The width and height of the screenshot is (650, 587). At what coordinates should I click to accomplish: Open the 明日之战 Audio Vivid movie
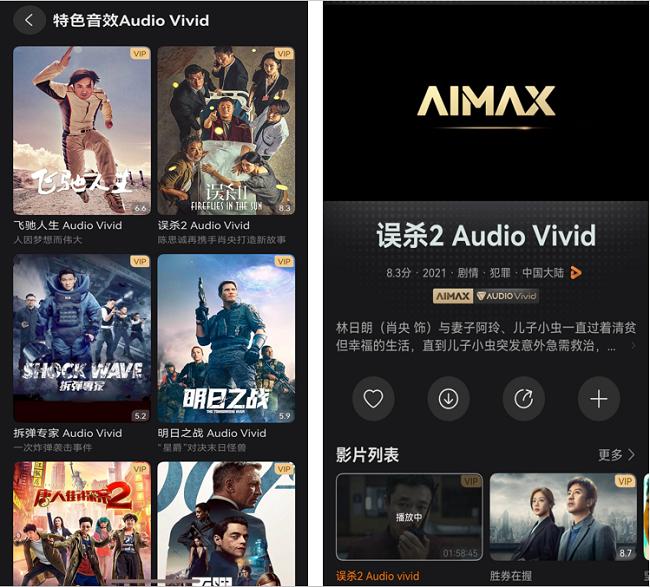[x=226, y=339]
